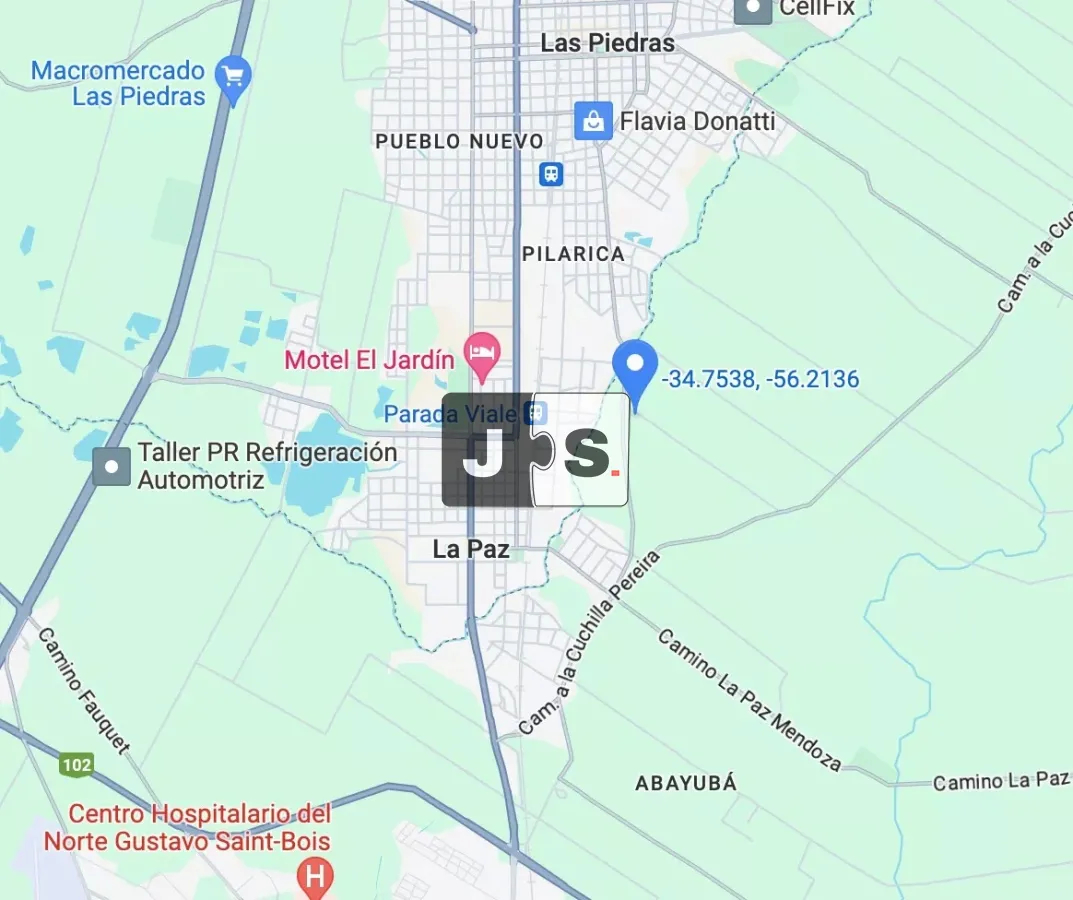Select the Flavia Donatti shop marker
Screen dimensions: 1073x900
[x=593, y=122]
